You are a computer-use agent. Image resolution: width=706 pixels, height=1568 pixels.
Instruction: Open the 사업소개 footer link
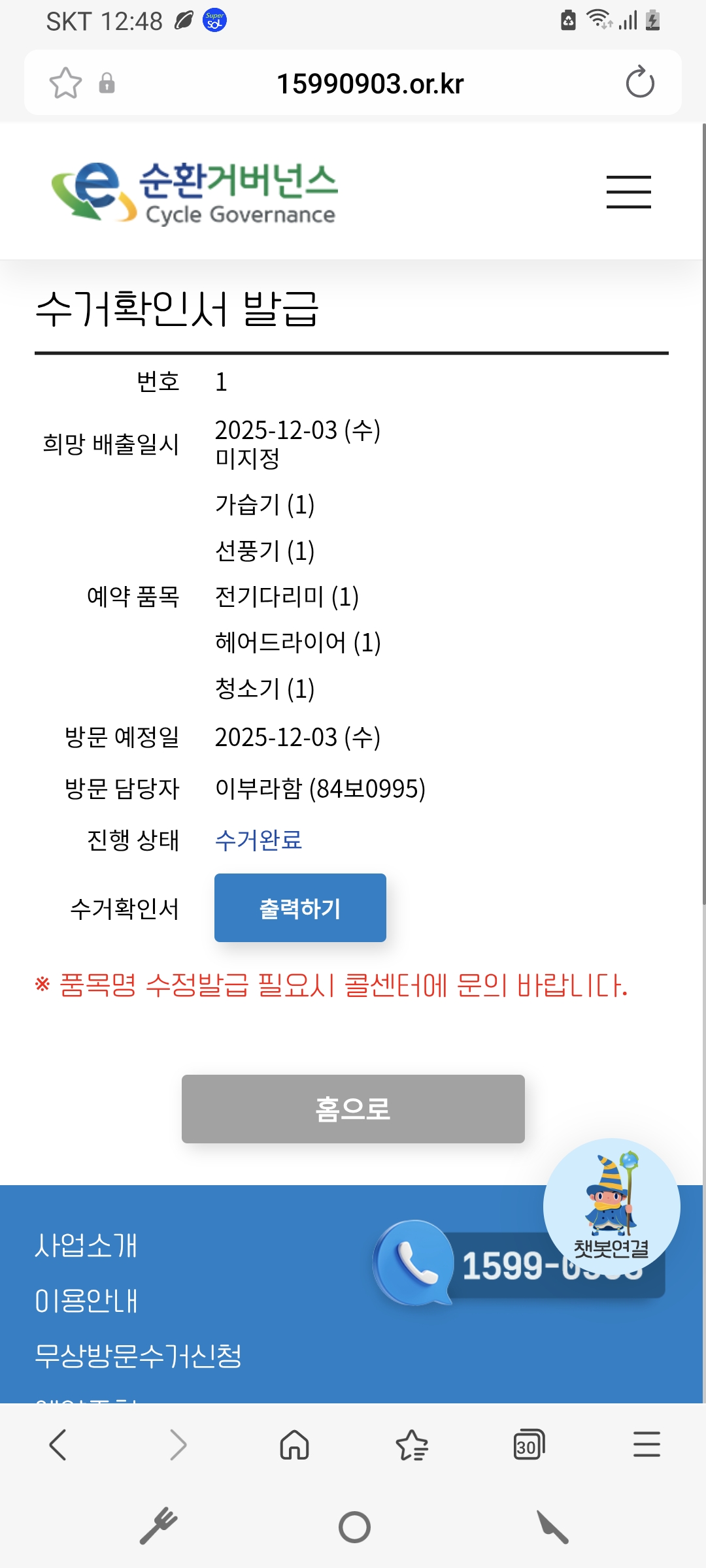[x=86, y=1245]
